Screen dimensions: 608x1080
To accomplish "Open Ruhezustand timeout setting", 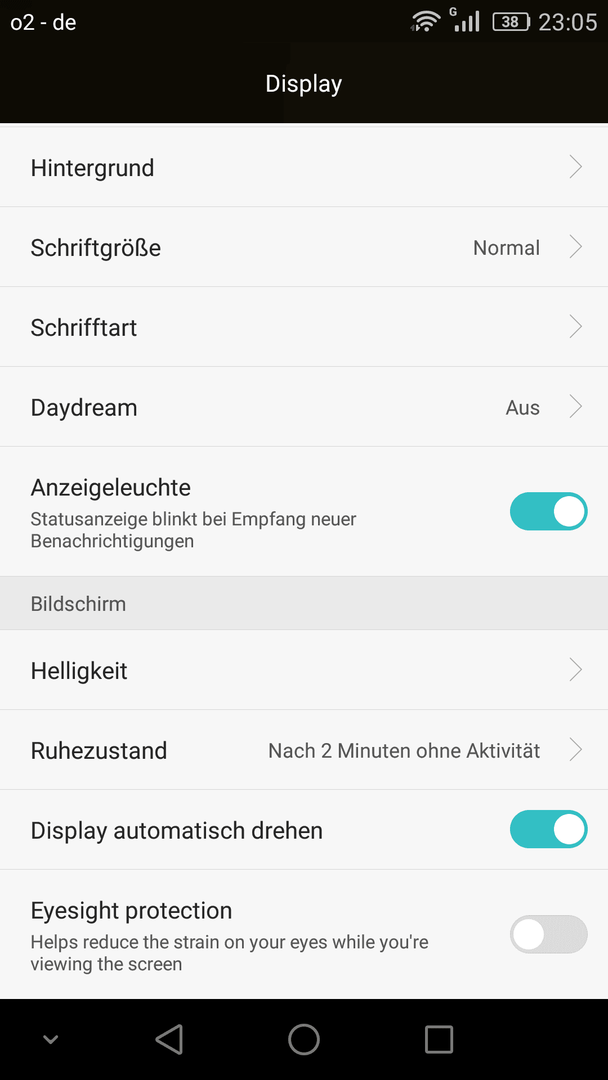I will click(x=304, y=750).
